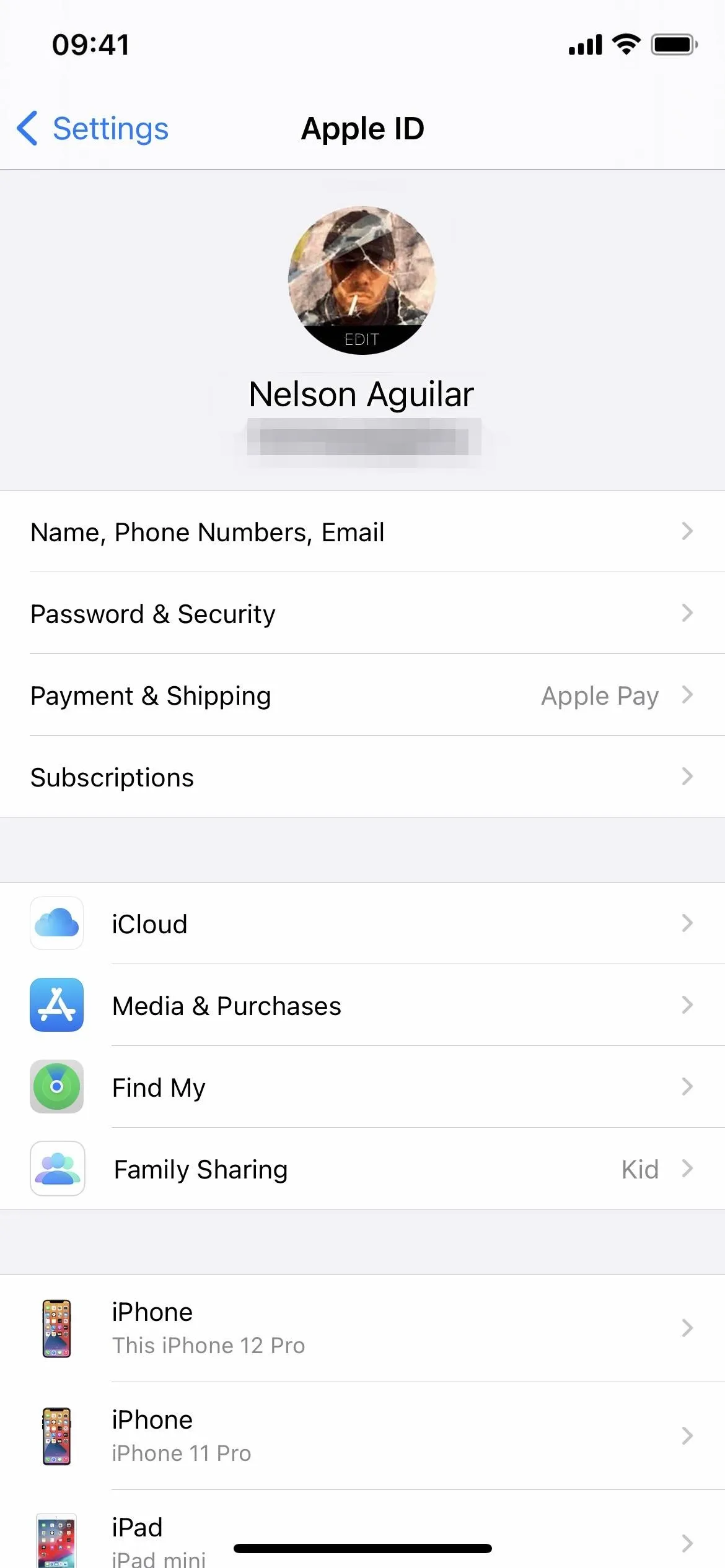
Task: Select the iPhone 11 Pro device
Action: [x=362, y=1436]
